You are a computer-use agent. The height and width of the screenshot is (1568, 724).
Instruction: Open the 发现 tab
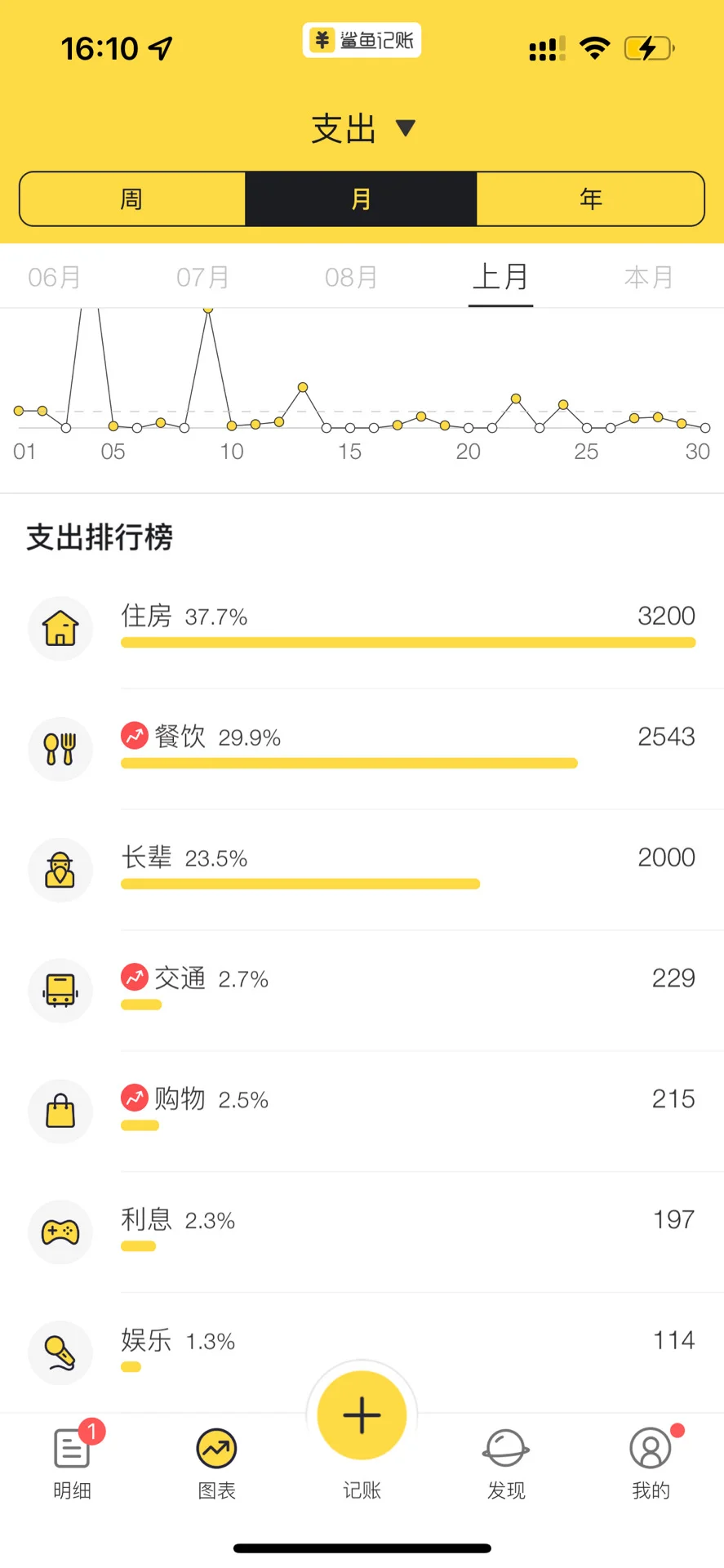(x=506, y=1463)
